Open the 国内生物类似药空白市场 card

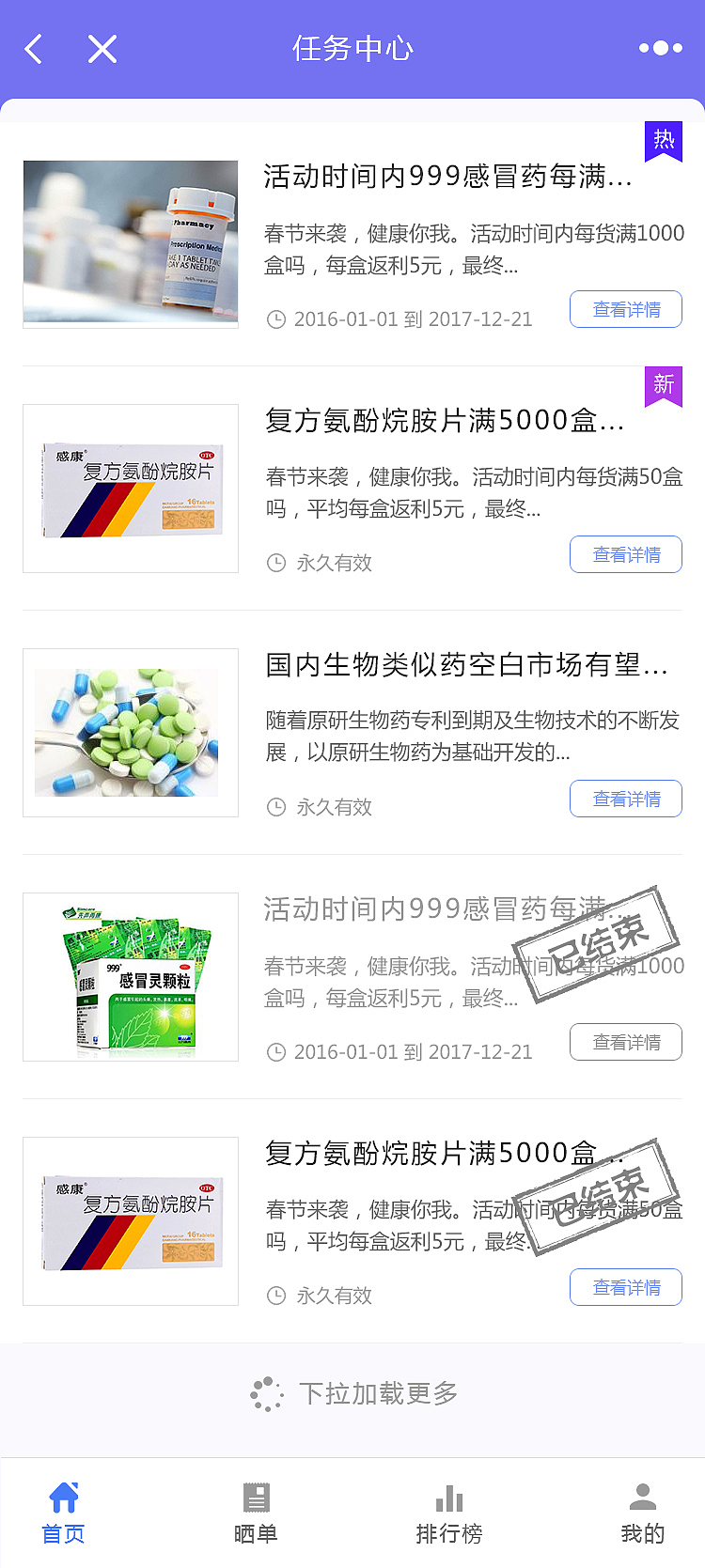(x=466, y=665)
